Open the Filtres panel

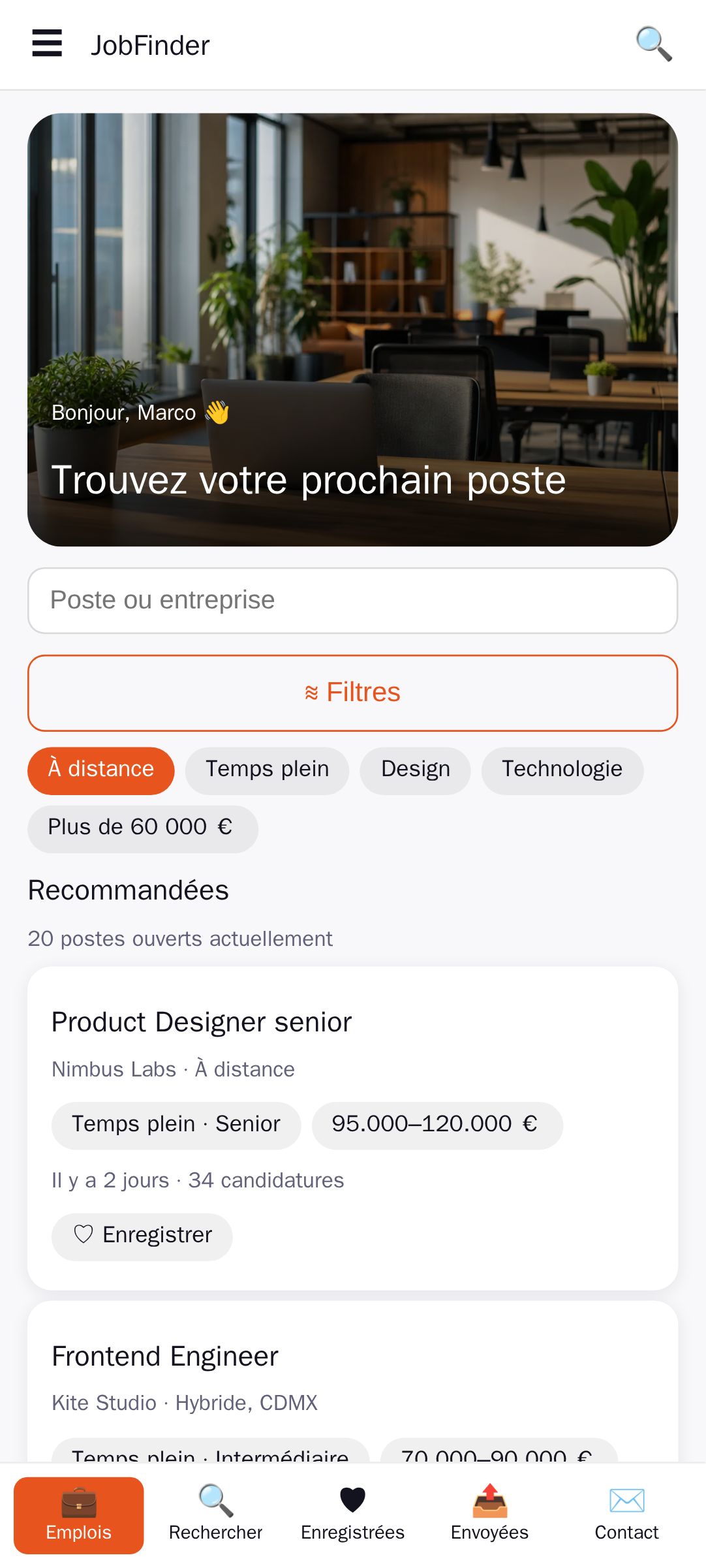point(352,693)
